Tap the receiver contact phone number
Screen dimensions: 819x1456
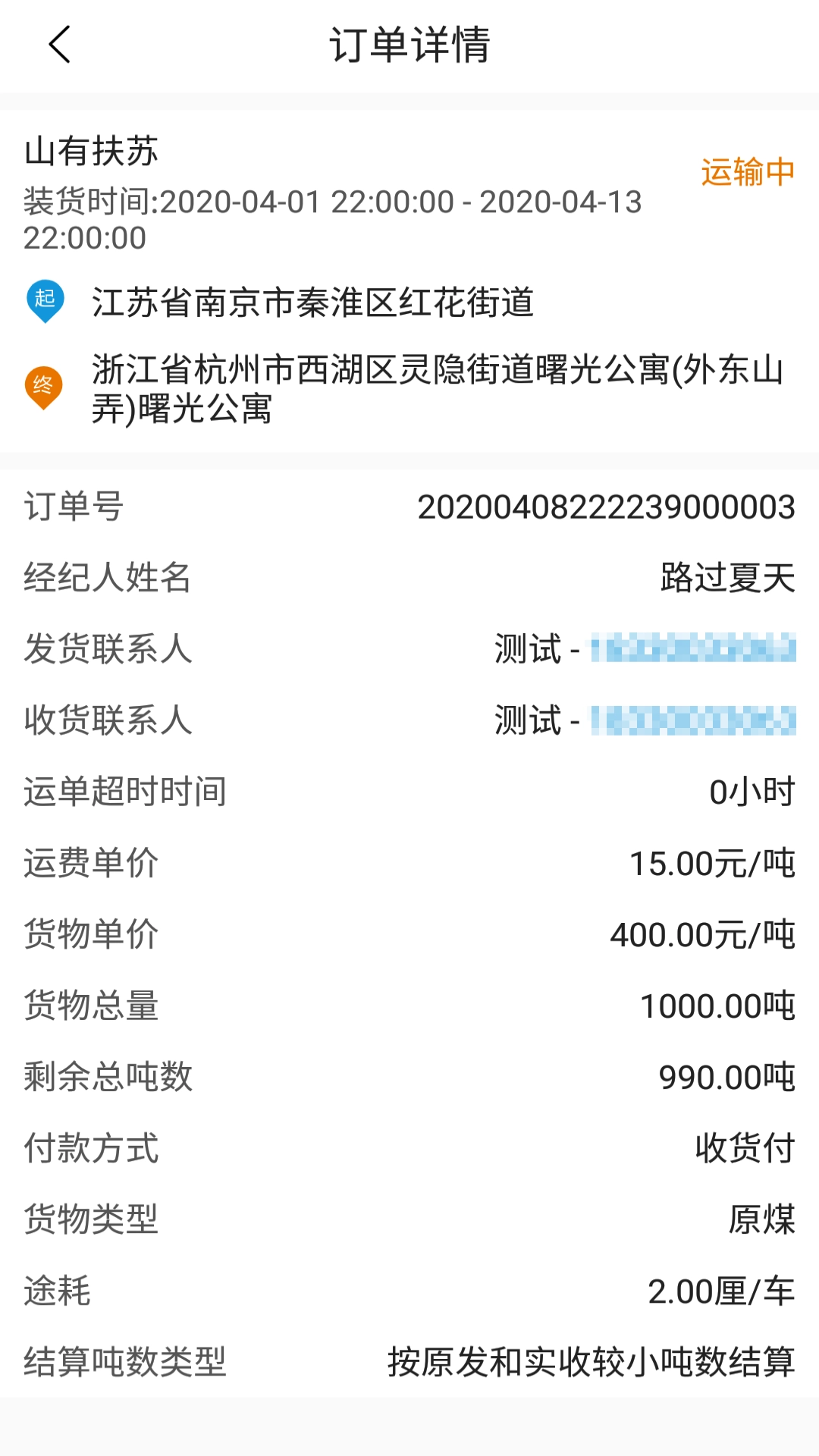pyautogui.click(x=694, y=719)
